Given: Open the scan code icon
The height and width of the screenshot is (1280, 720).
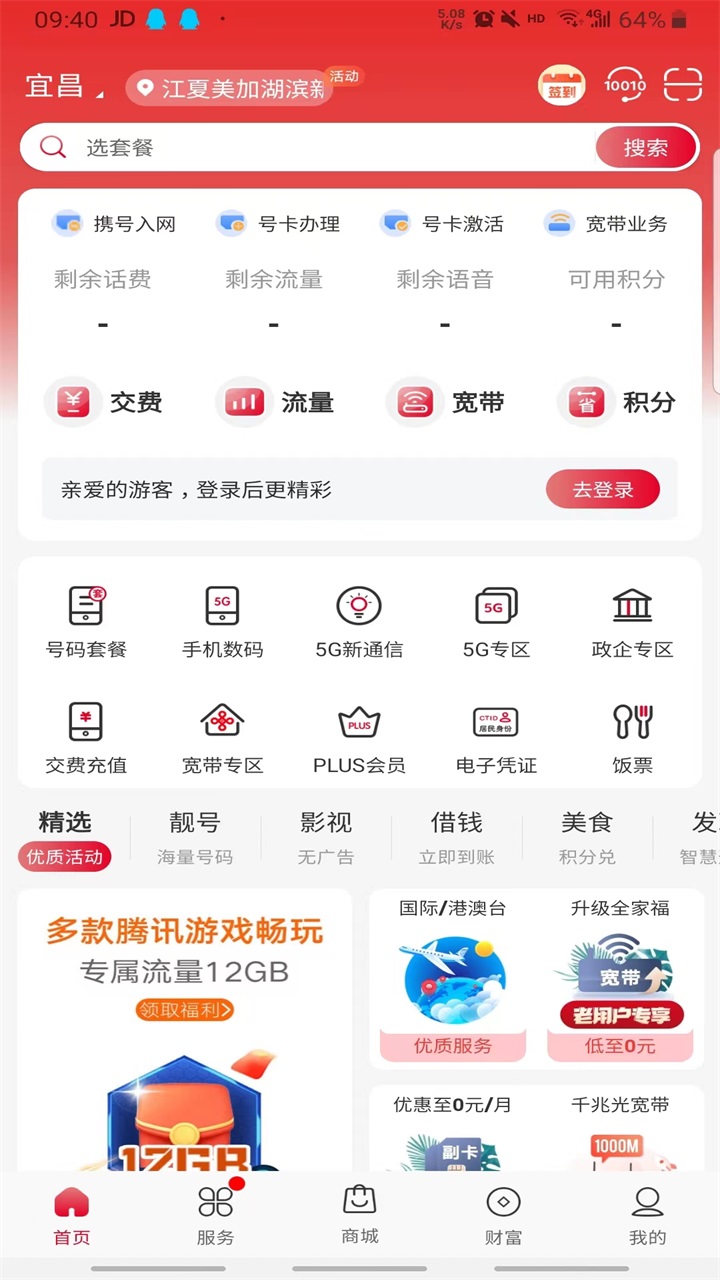Looking at the screenshot, I should point(683,86).
